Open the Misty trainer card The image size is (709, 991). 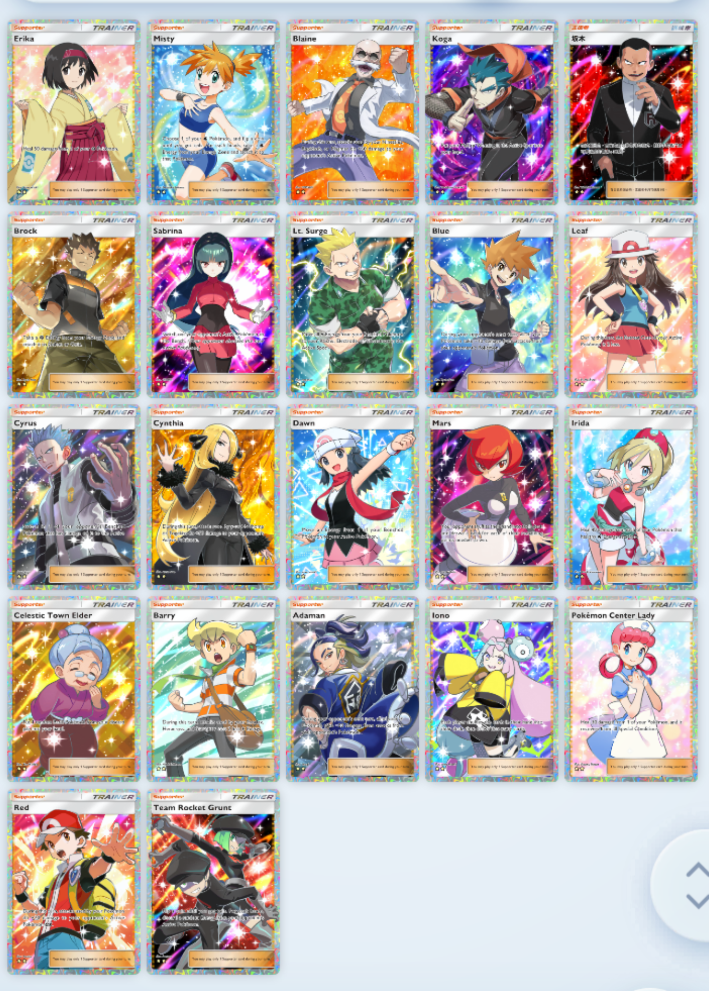pos(212,112)
